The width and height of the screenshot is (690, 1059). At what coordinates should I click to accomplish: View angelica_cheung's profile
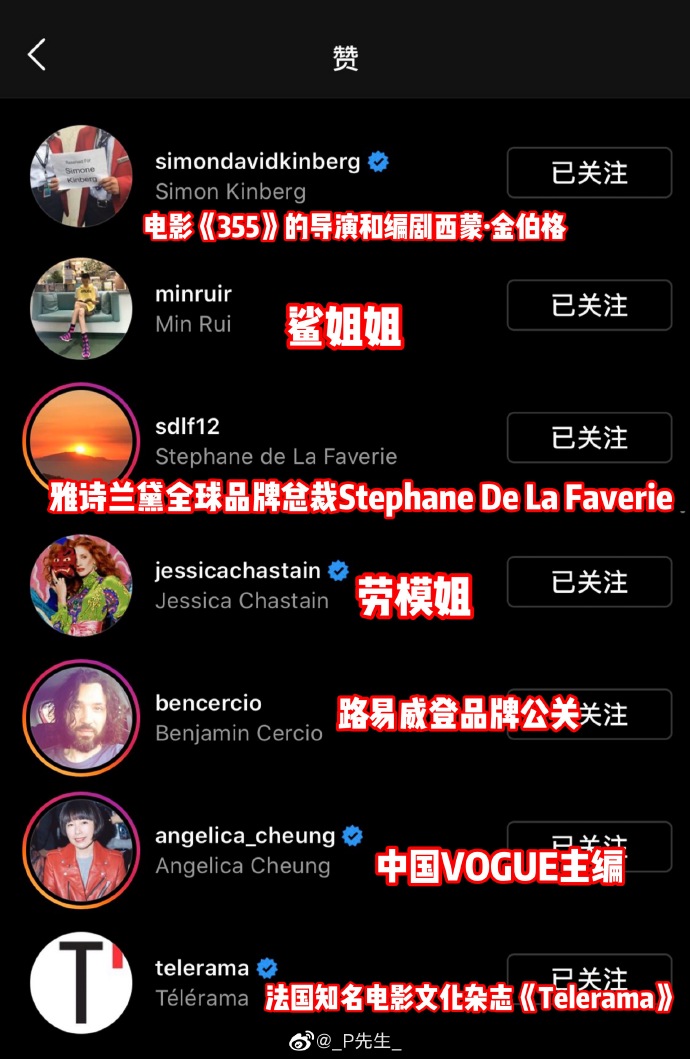[244, 836]
